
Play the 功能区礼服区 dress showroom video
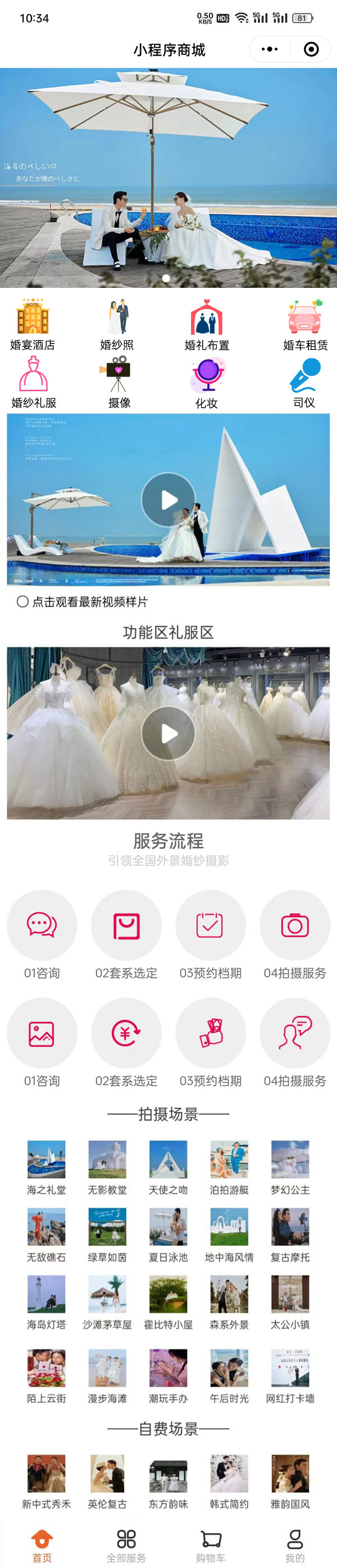168,733
